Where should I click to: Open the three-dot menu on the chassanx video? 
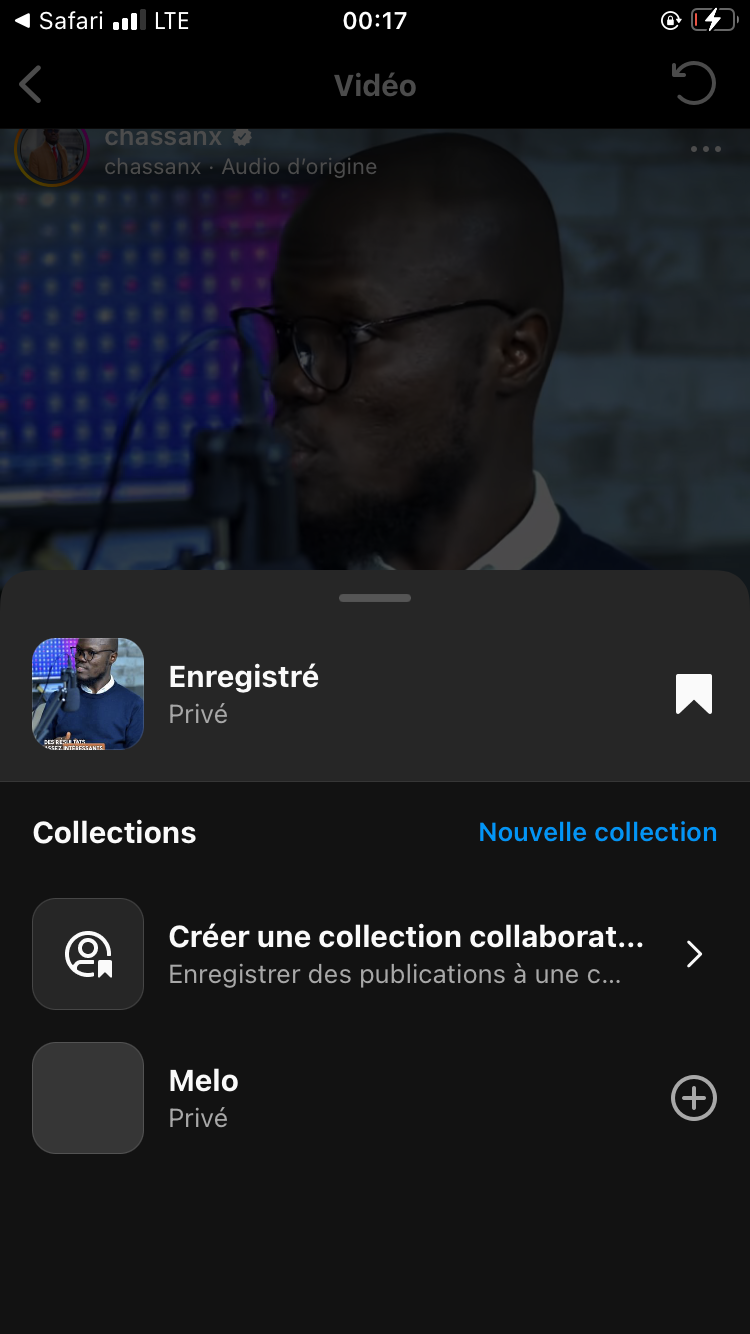pos(705,149)
